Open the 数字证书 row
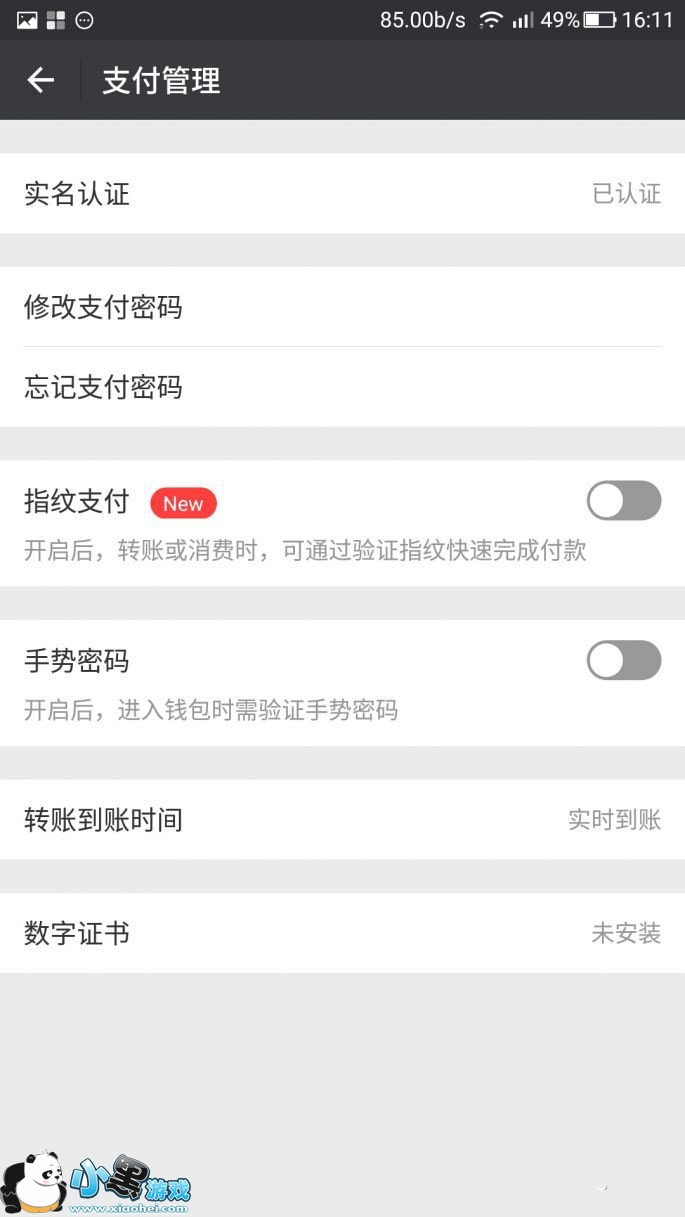685x1217 pixels. [x=342, y=934]
